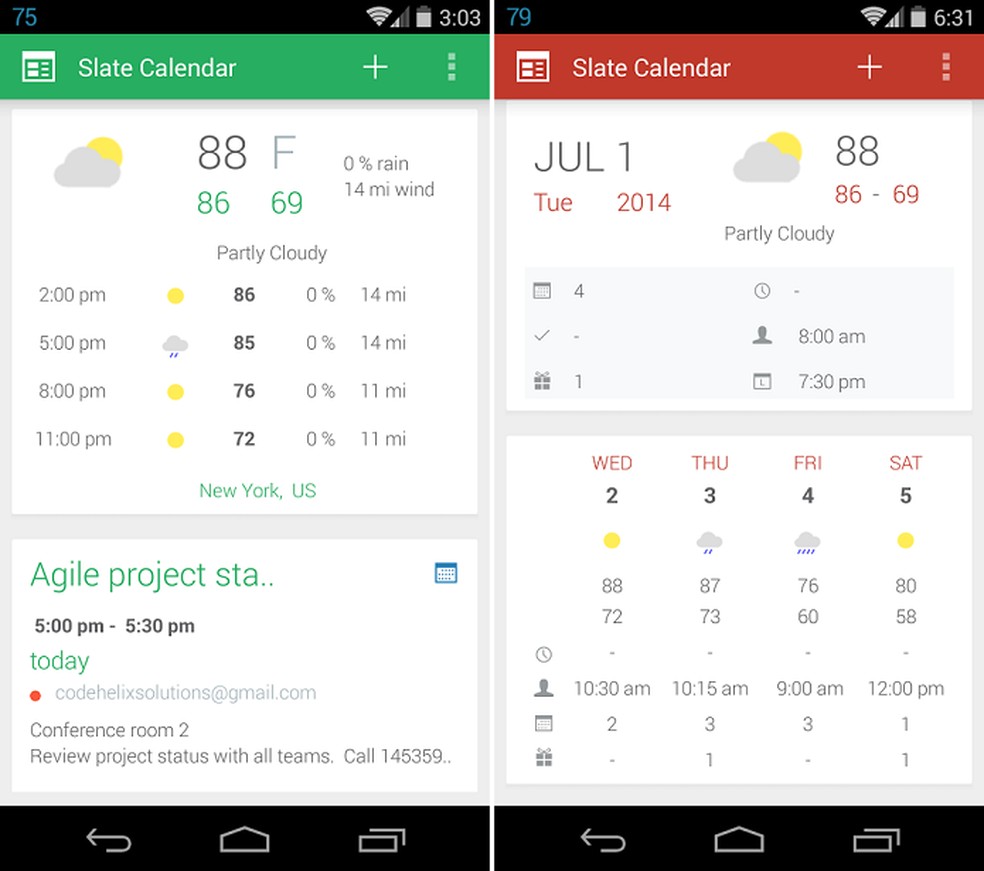The image size is (984, 871).
Task: Select the SAT 5 forecast column
Action: pyautogui.click(x=905, y=610)
